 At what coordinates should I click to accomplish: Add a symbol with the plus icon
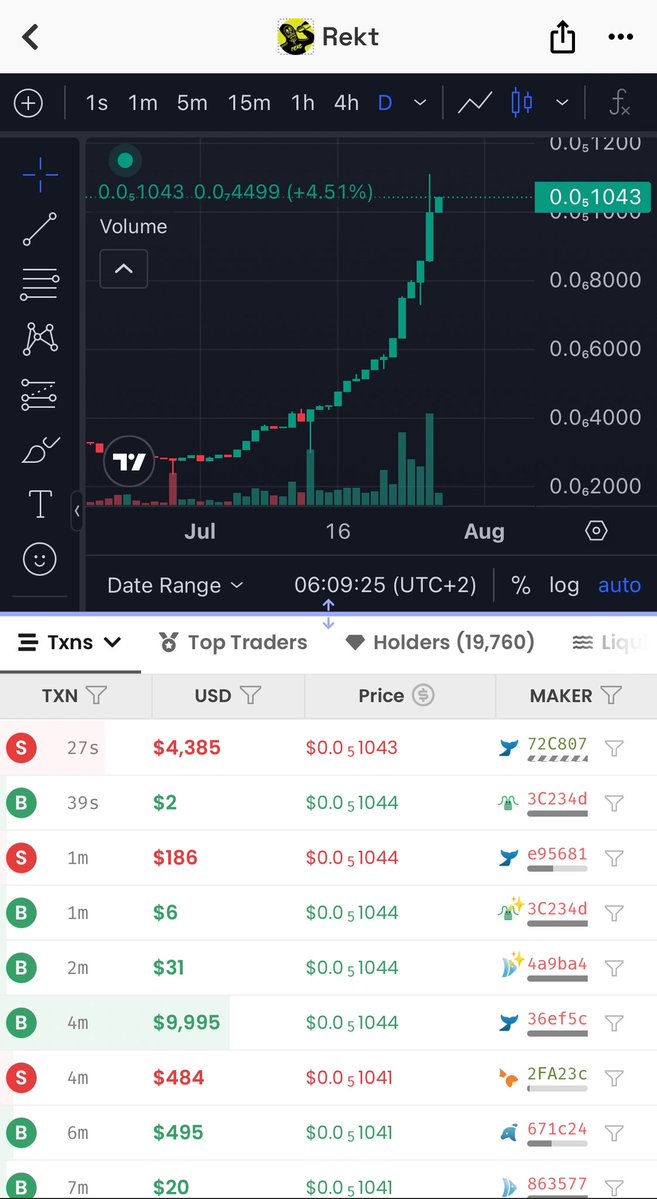(x=28, y=102)
